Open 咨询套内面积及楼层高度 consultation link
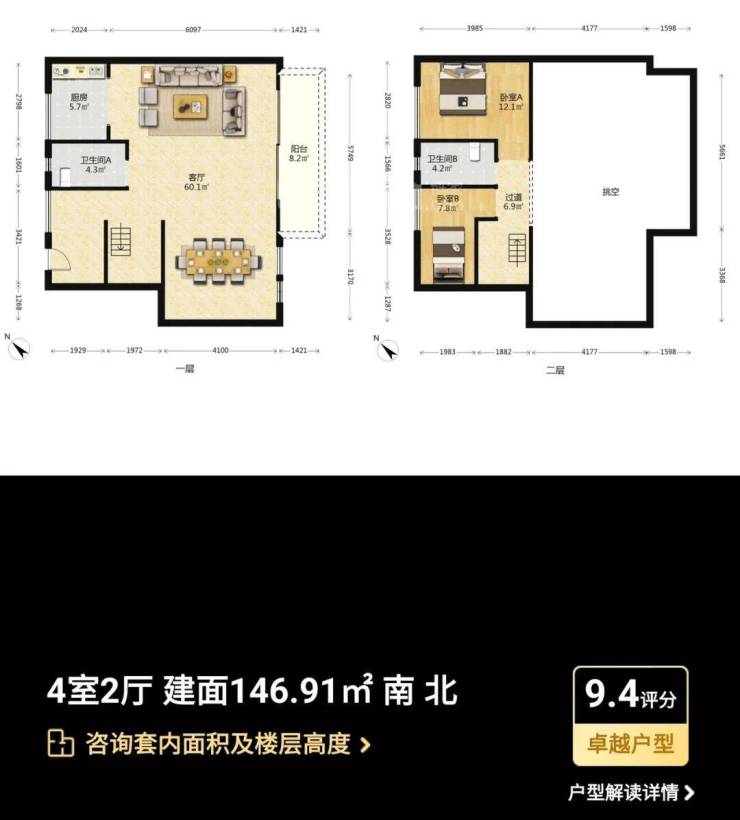The image size is (740, 820). coord(210,745)
